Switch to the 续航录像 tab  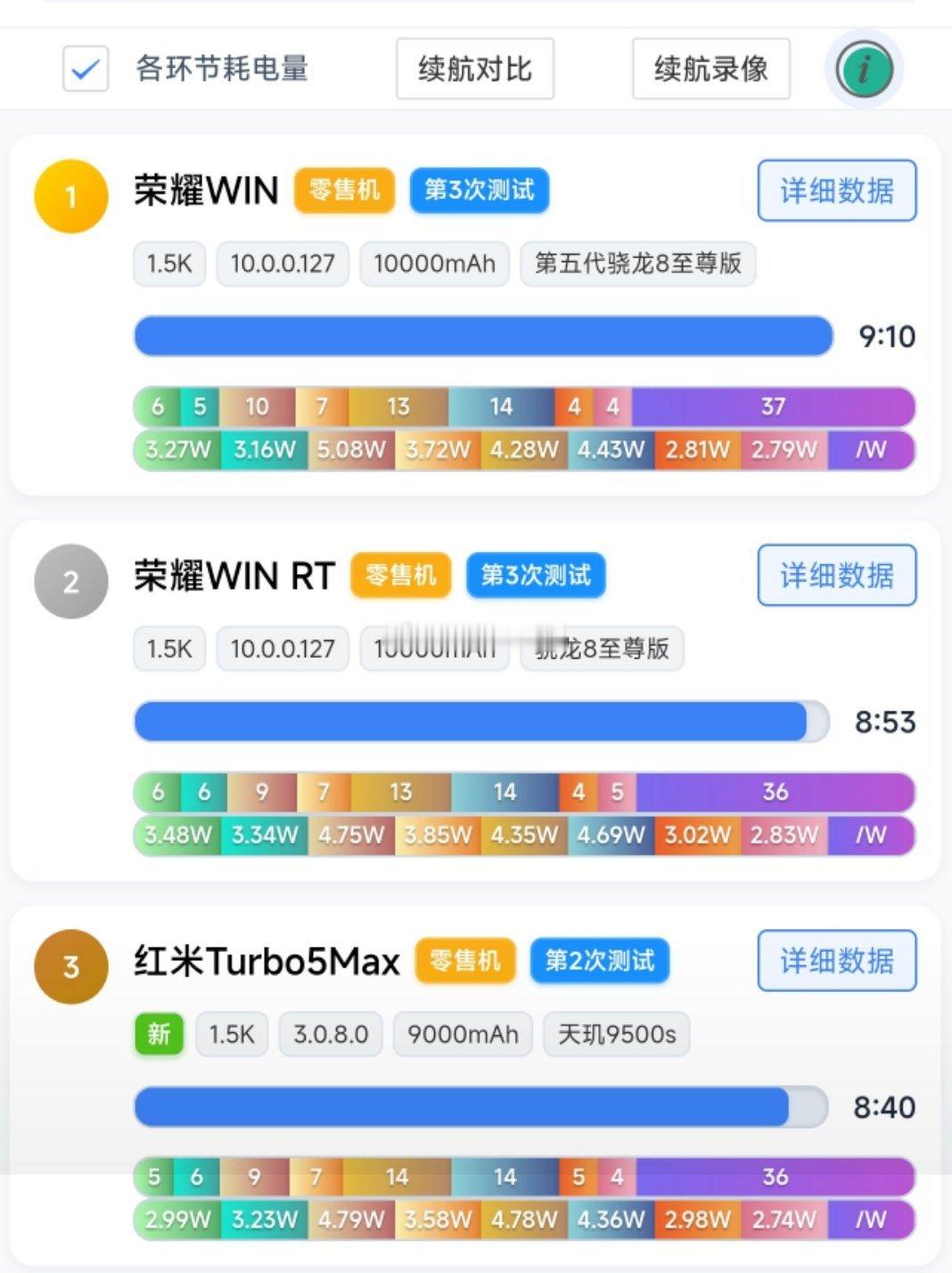[x=710, y=68]
